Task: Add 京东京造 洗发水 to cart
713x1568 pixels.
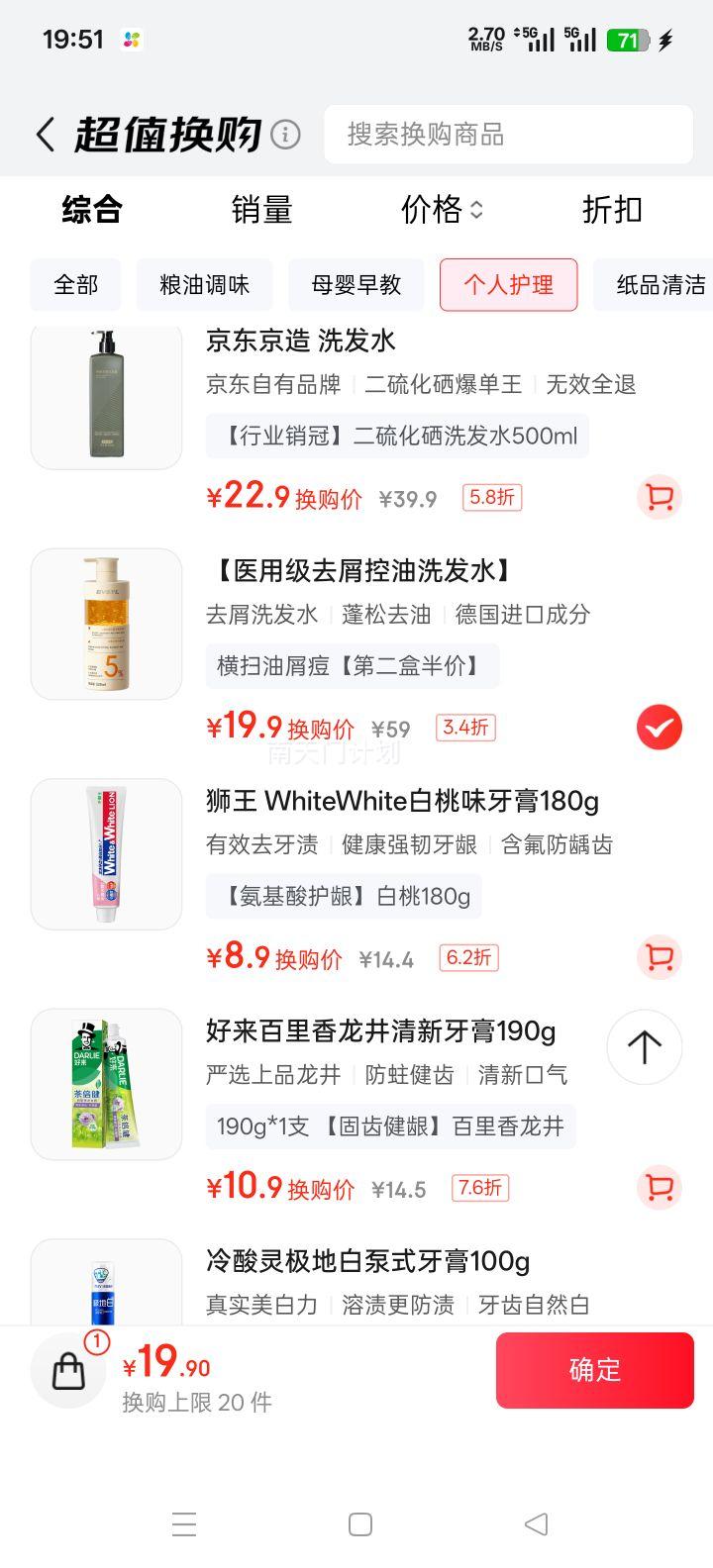Action: pyautogui.click(x=659, y=497)
